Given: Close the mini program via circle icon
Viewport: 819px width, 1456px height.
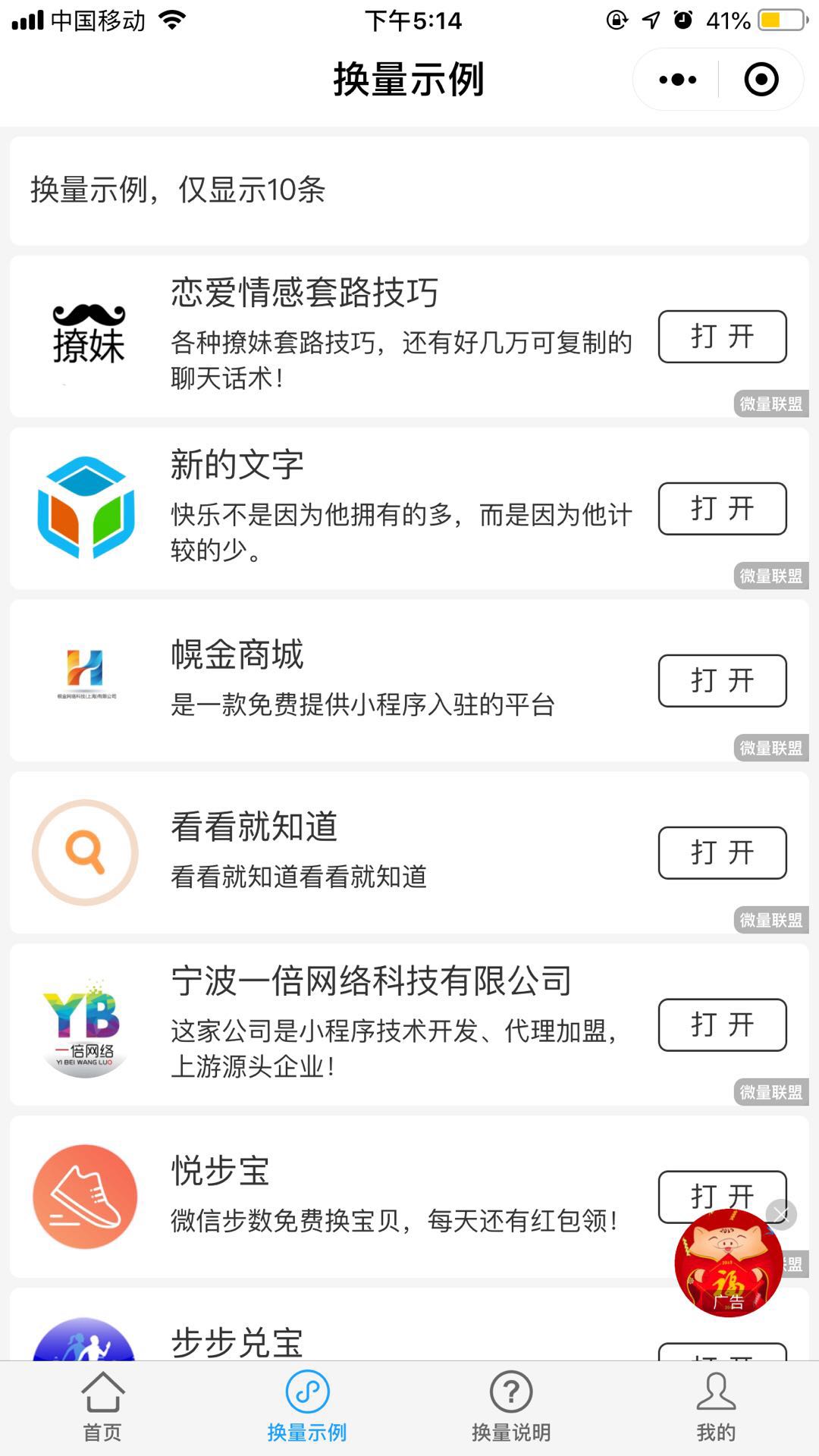Looking at the screenshot, I should [x=761, y=80].
